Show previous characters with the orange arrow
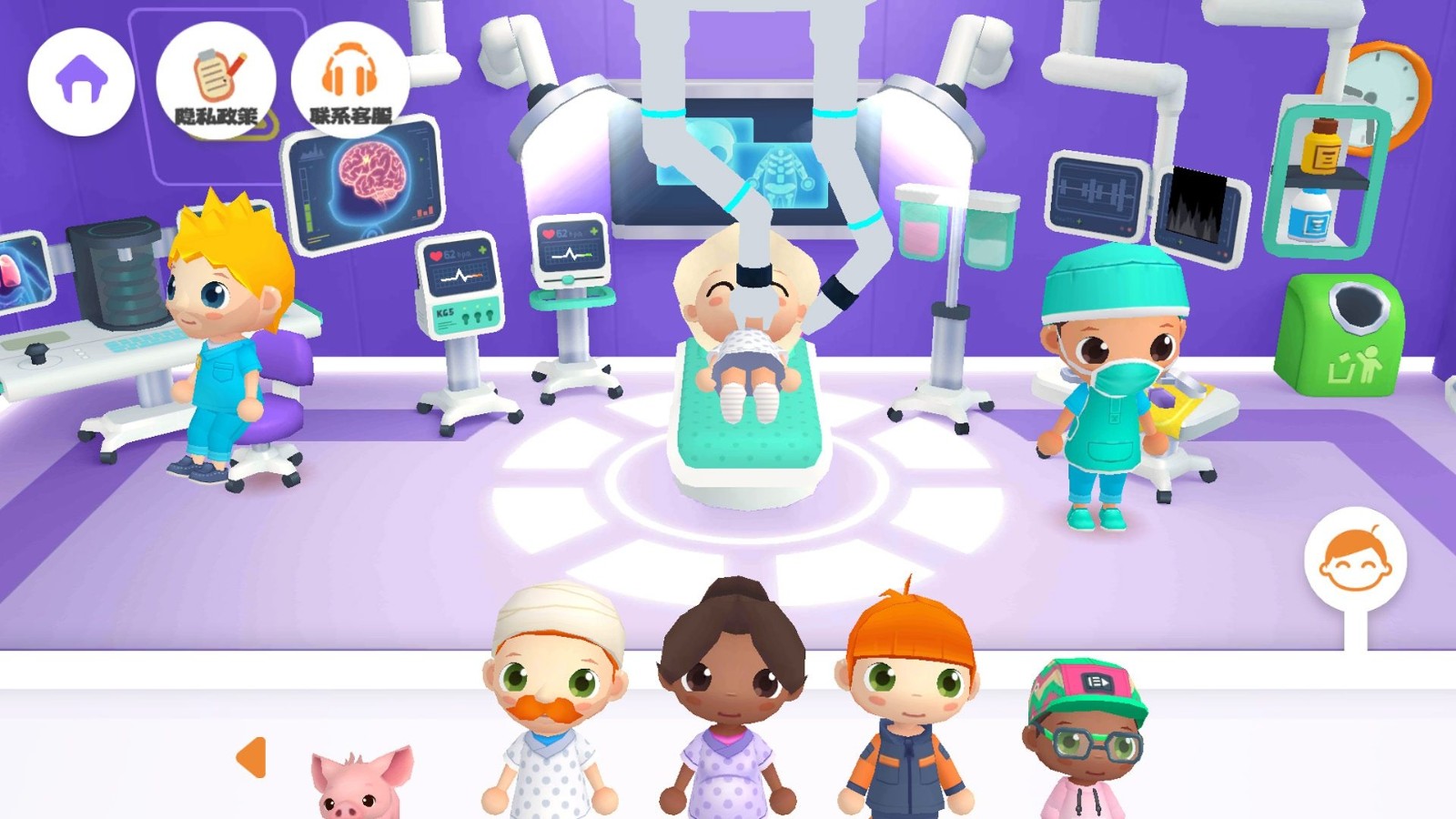The height and width of the screenshot is (819, 1456). coord(251,757)
